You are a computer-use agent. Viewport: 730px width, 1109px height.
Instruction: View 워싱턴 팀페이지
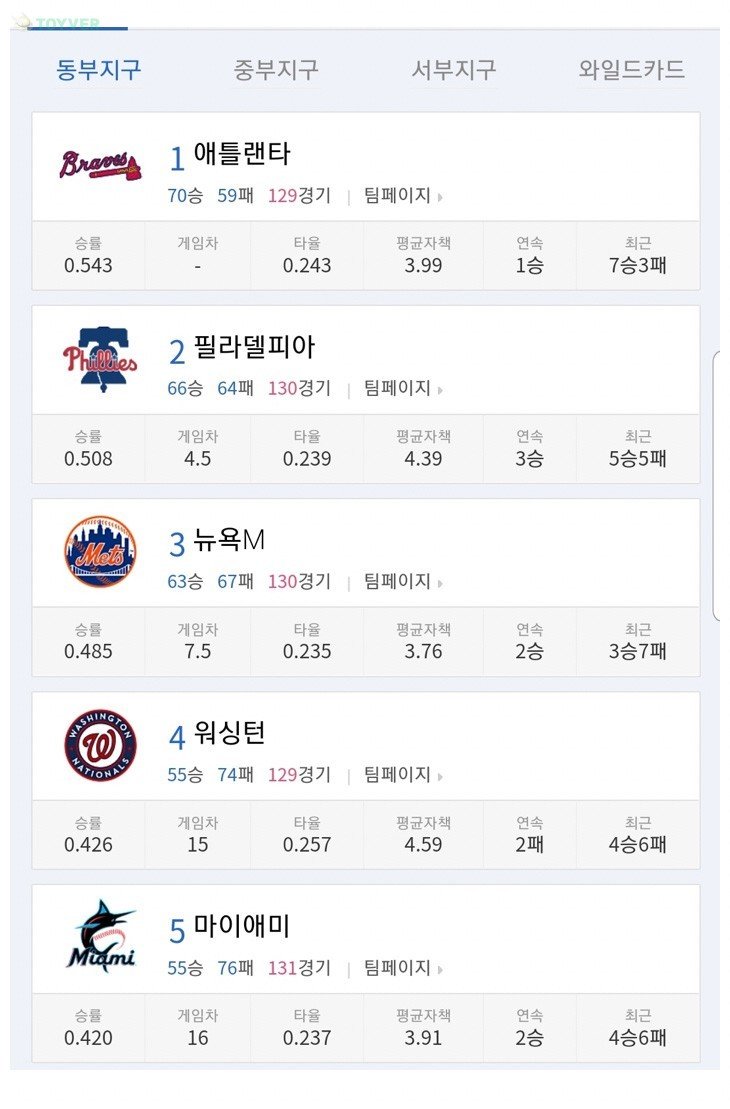401,775
